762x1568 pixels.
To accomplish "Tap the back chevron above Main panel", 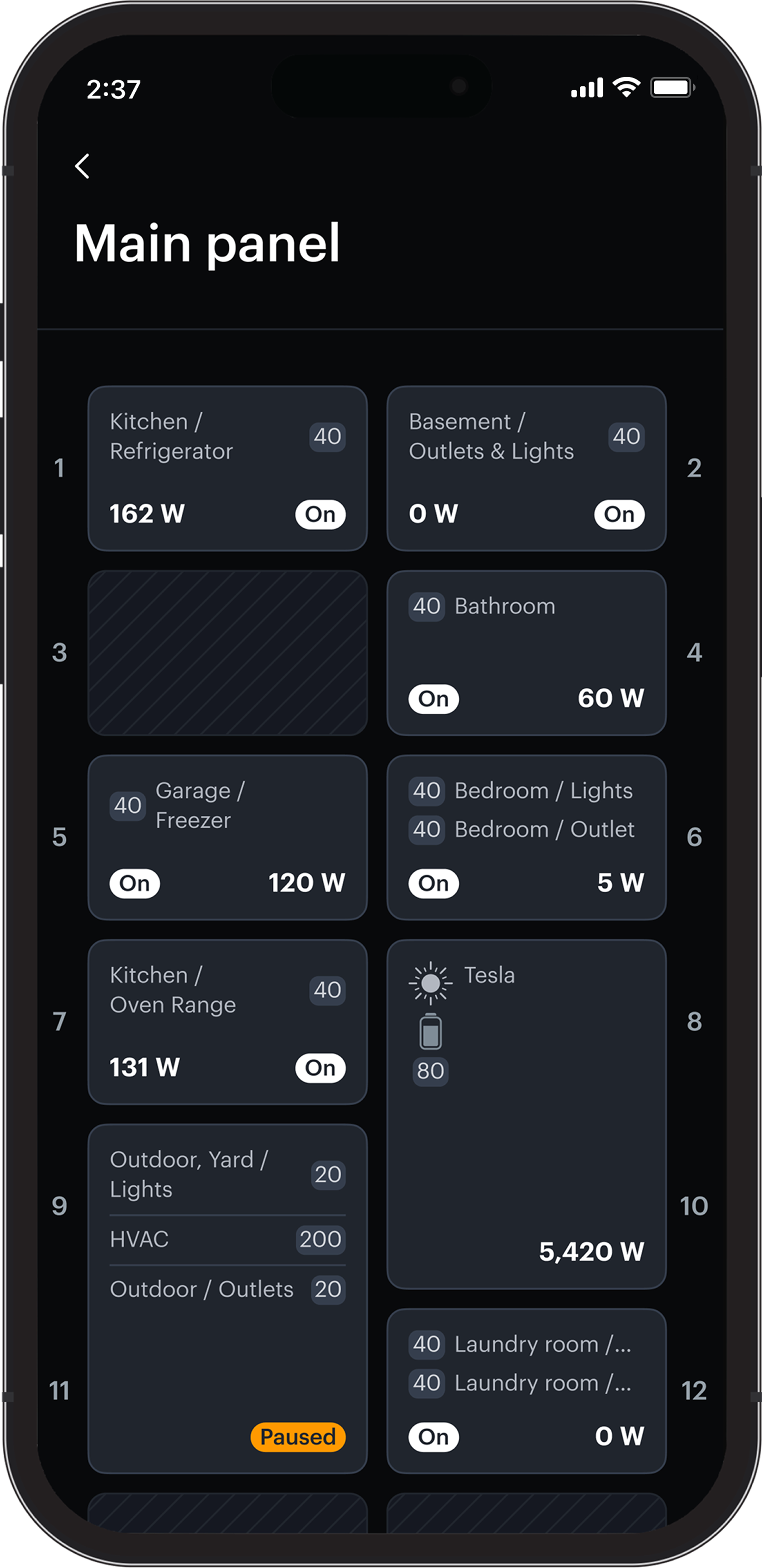I will click(83, 165).
